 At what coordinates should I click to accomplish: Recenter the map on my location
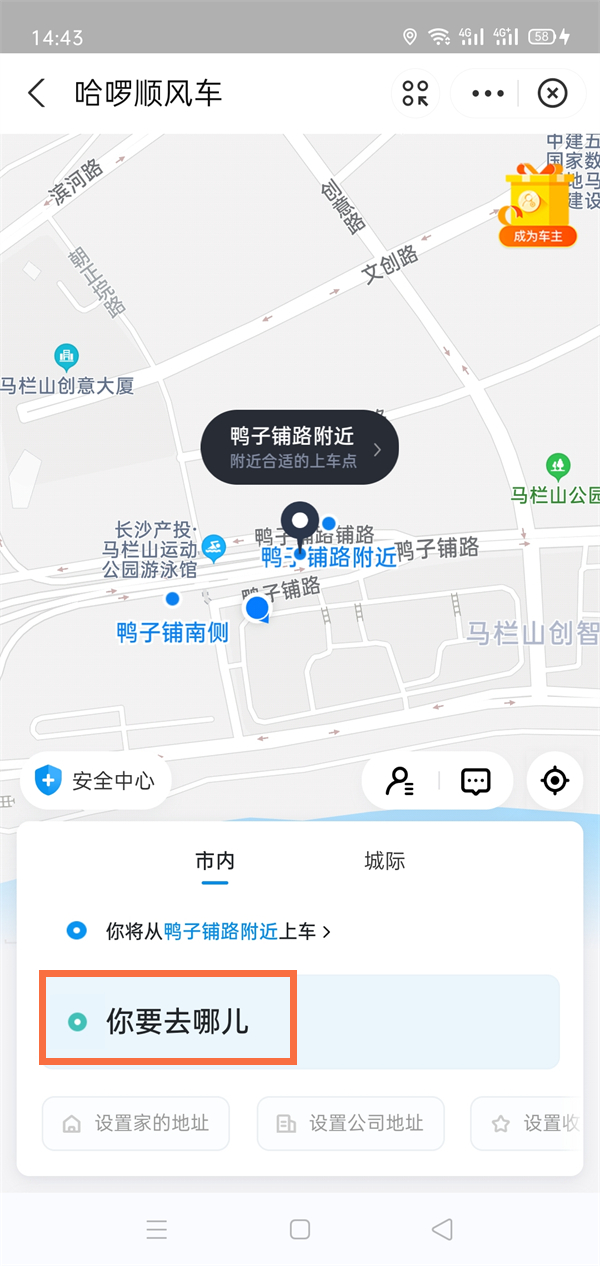click(555, 781)
